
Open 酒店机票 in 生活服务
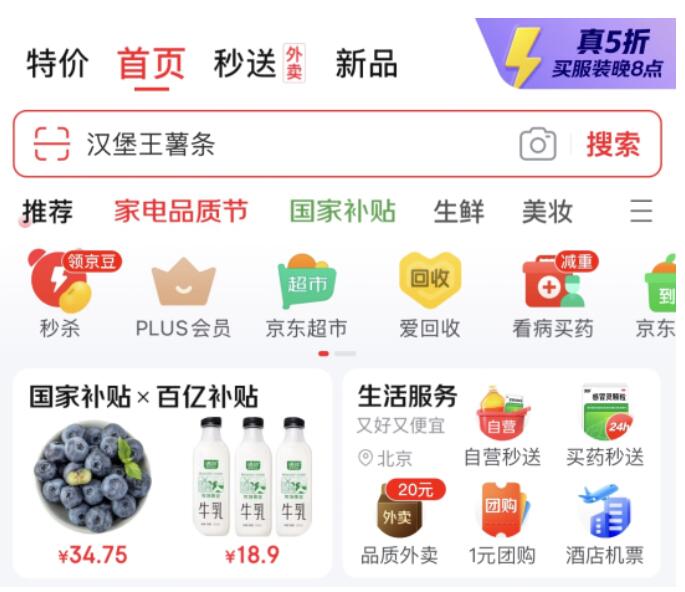click(604, 525)
